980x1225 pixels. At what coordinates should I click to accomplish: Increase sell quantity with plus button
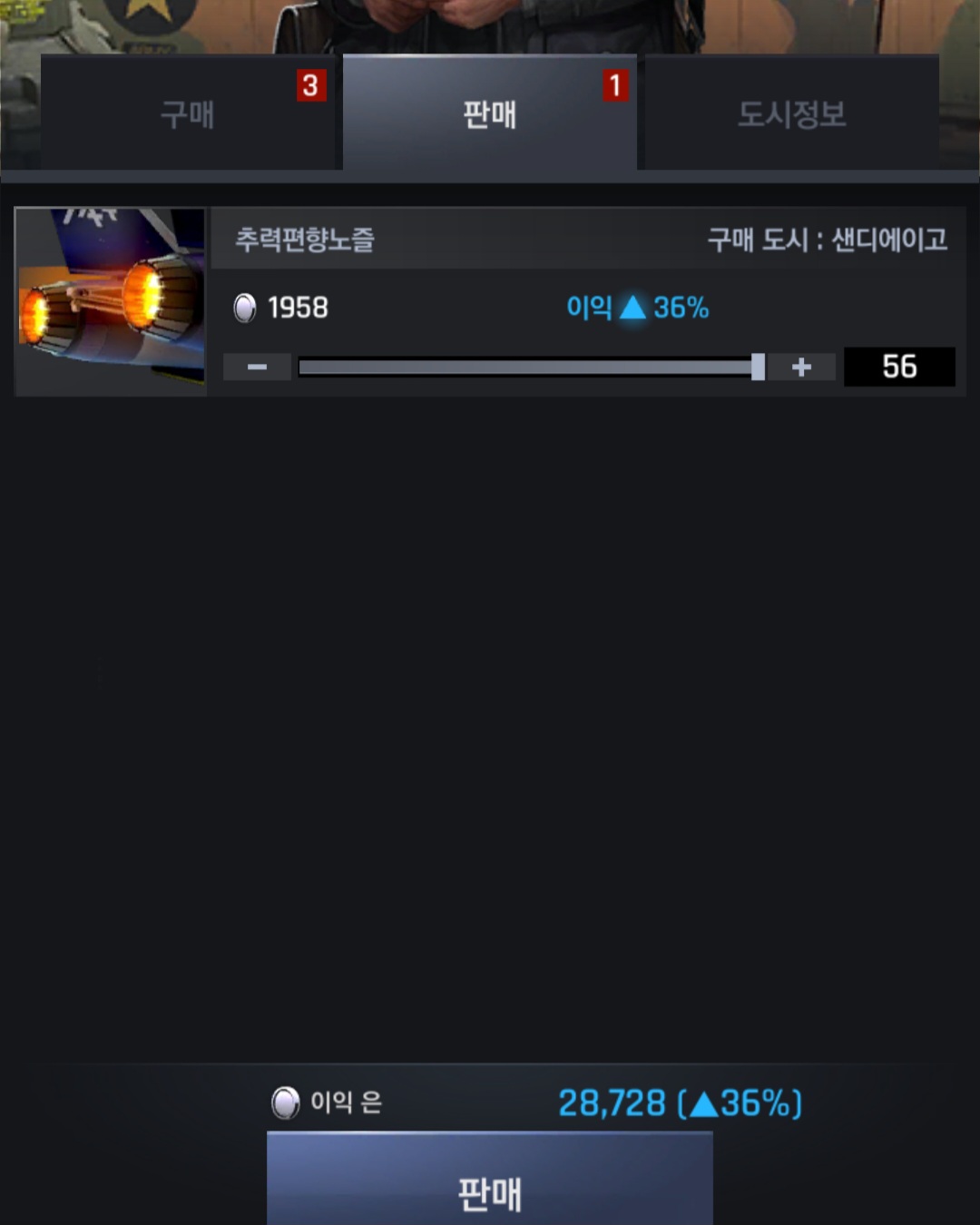point(801,367)
